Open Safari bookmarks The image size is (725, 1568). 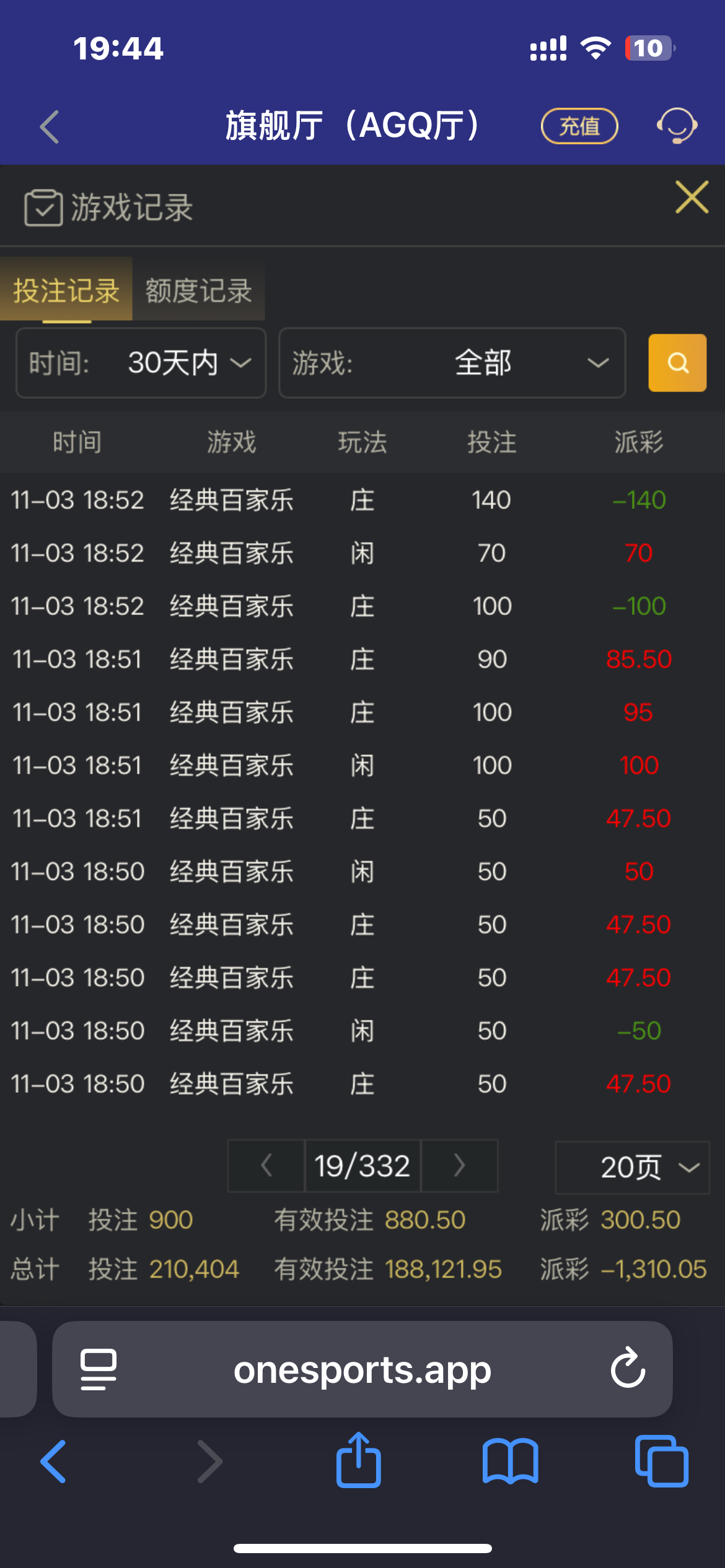[510, 1461]
